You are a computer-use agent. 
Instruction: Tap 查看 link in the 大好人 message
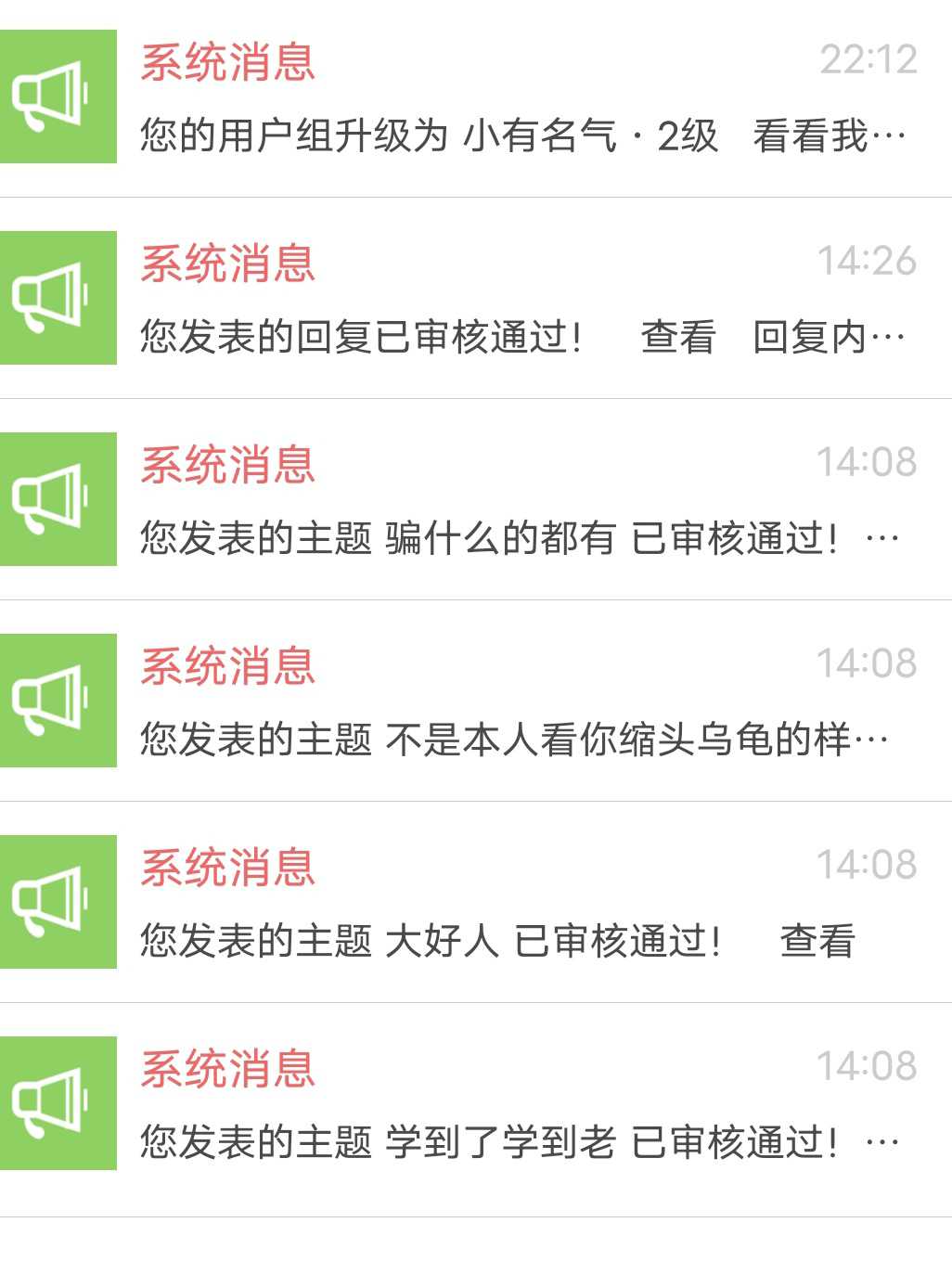point(817,941)
